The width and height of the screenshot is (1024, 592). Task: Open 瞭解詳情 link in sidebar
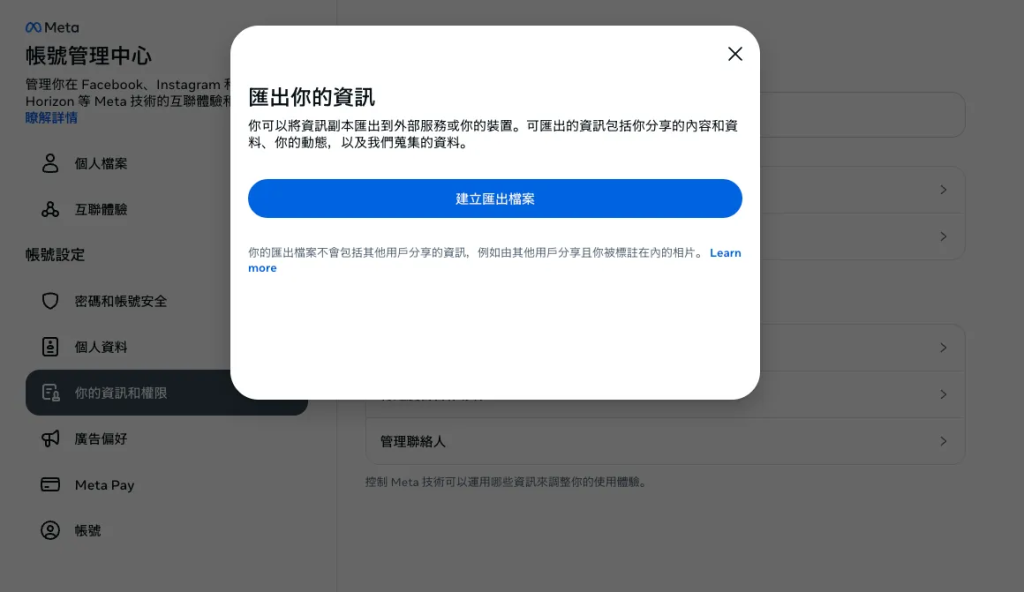pyautogui.click(x=51, y=118)
